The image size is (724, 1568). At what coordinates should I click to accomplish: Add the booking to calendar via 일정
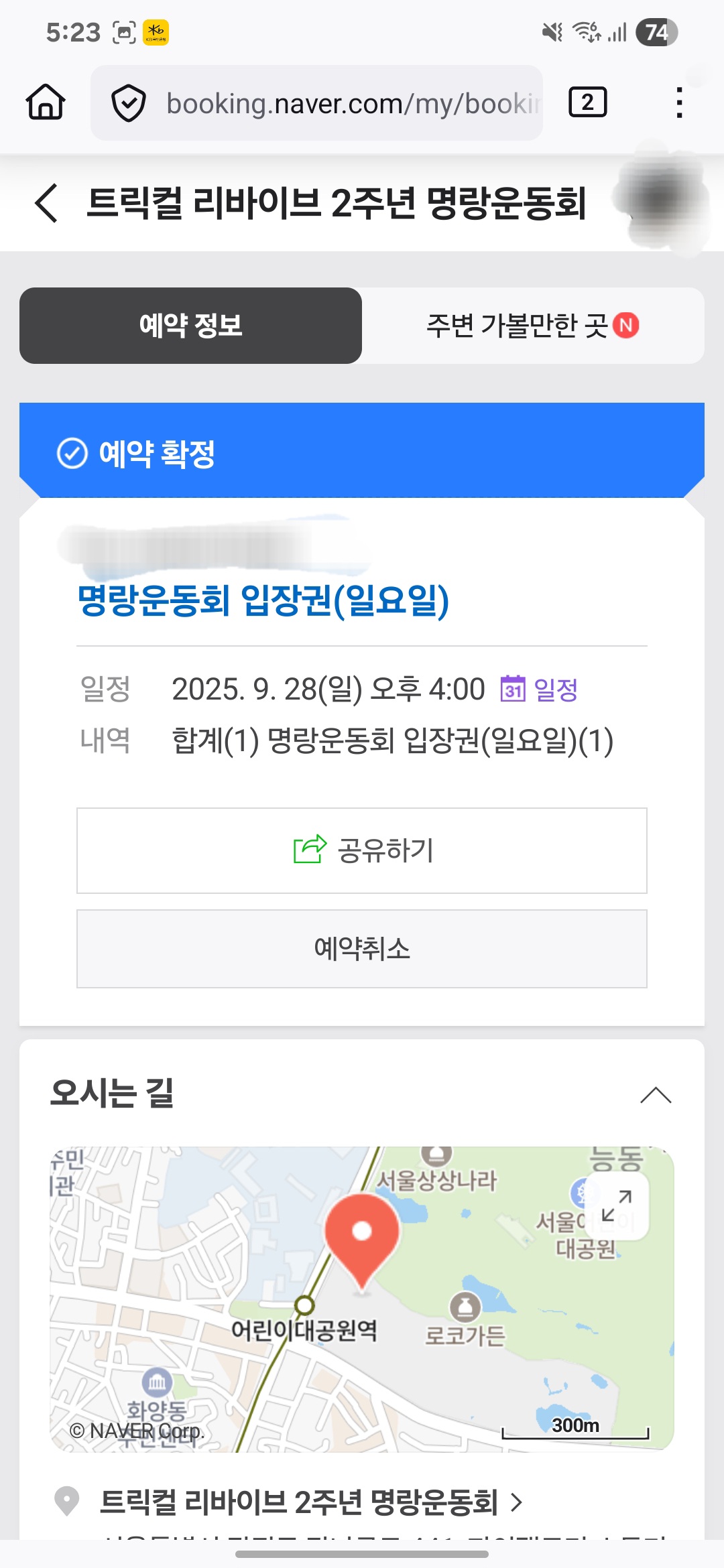tap(540, 689)
